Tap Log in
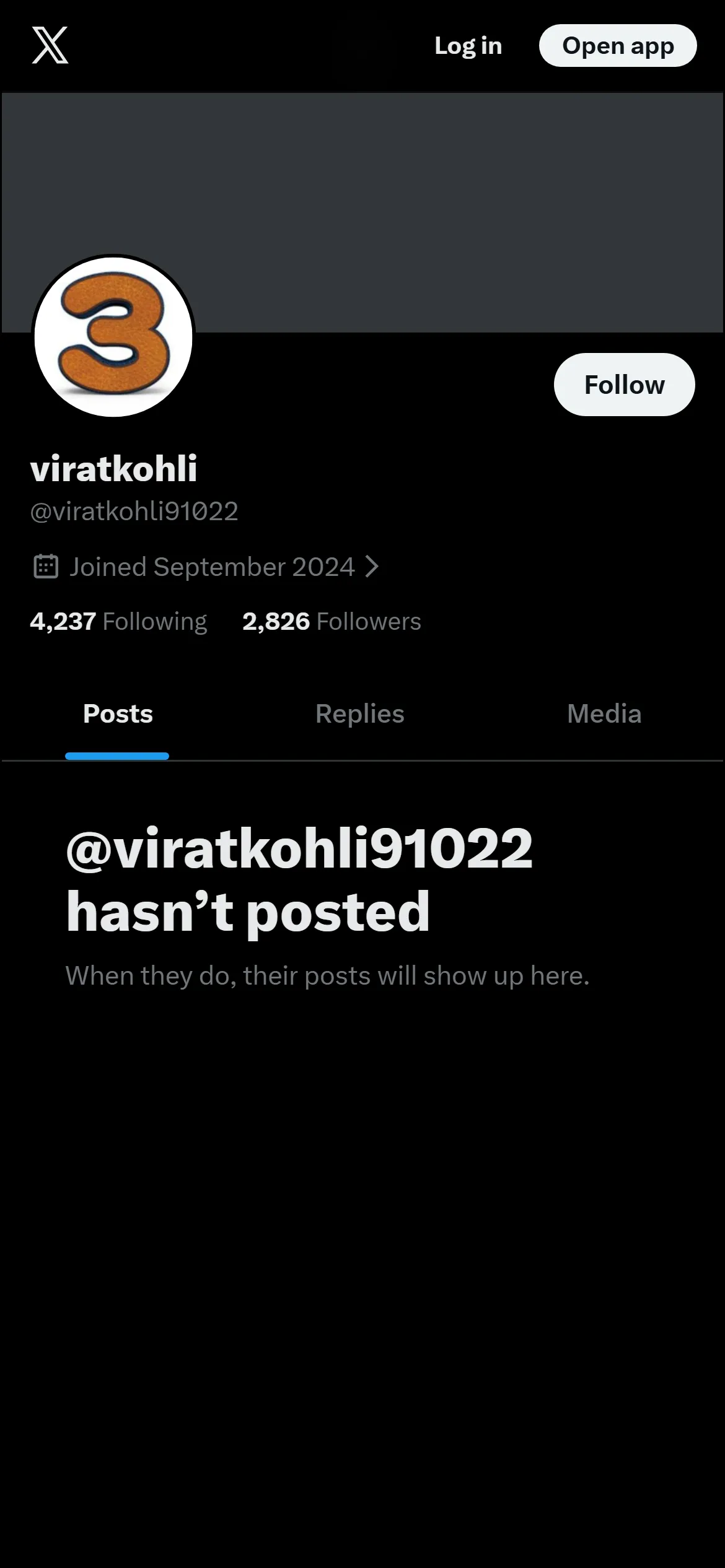The height and width of the screenshot is (1568, 725). point(468,46)
